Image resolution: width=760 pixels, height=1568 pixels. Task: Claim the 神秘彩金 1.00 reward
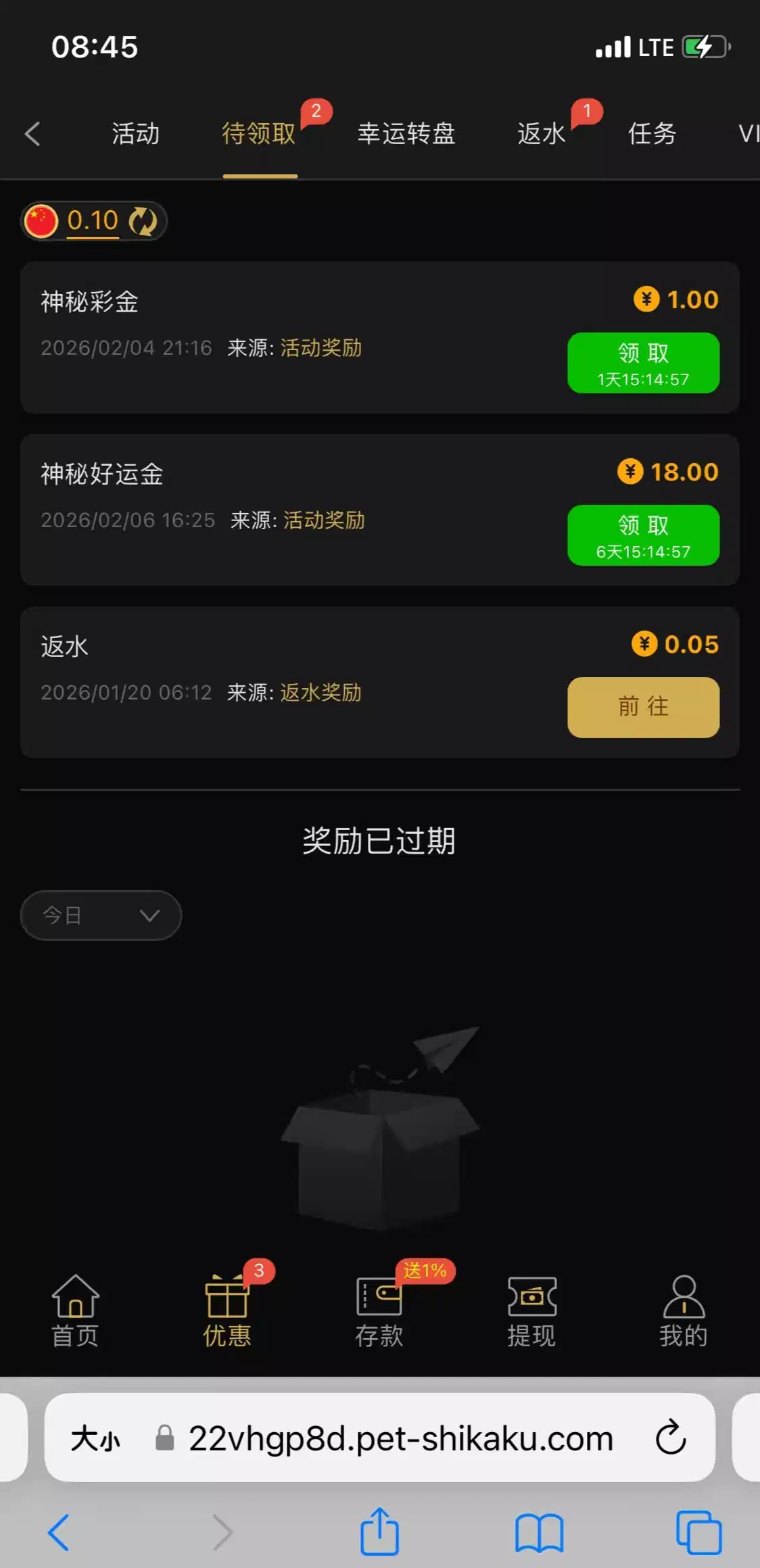(643, 363)
